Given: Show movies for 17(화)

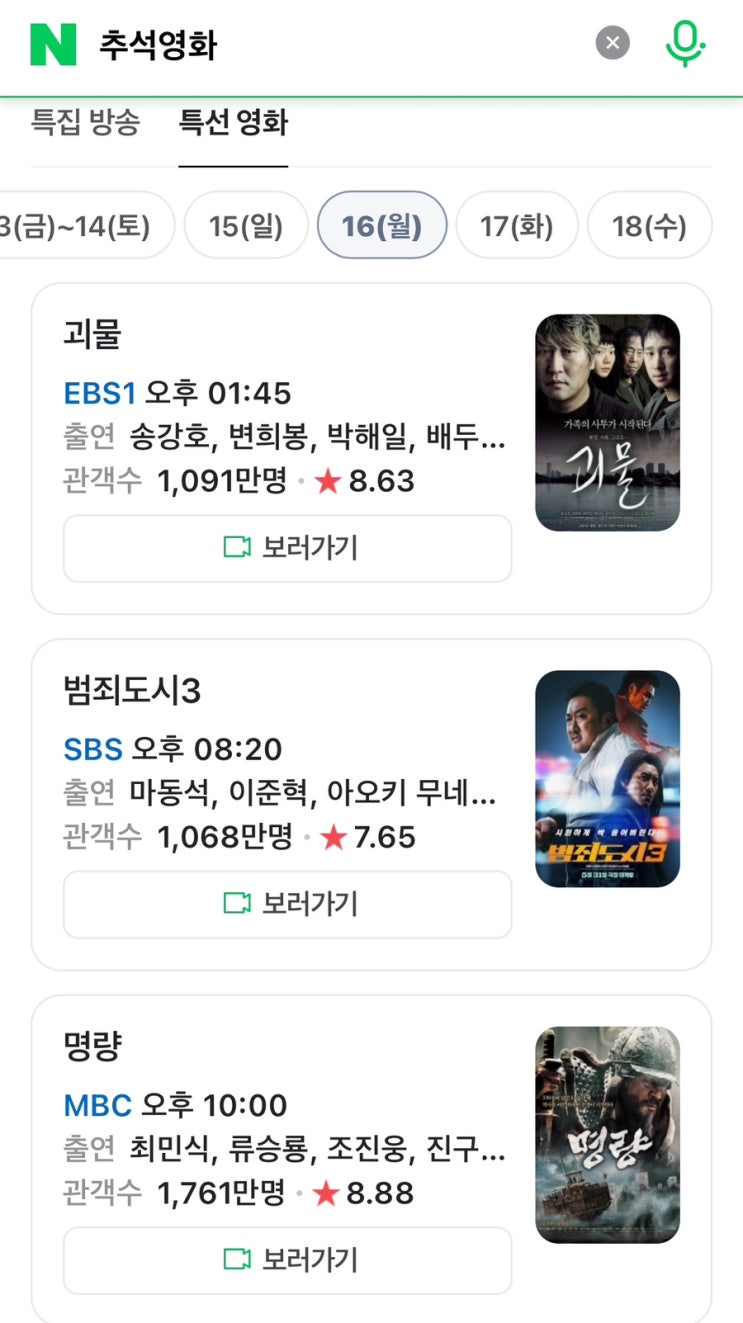Looking at the screenshot, I should point(517,225).
